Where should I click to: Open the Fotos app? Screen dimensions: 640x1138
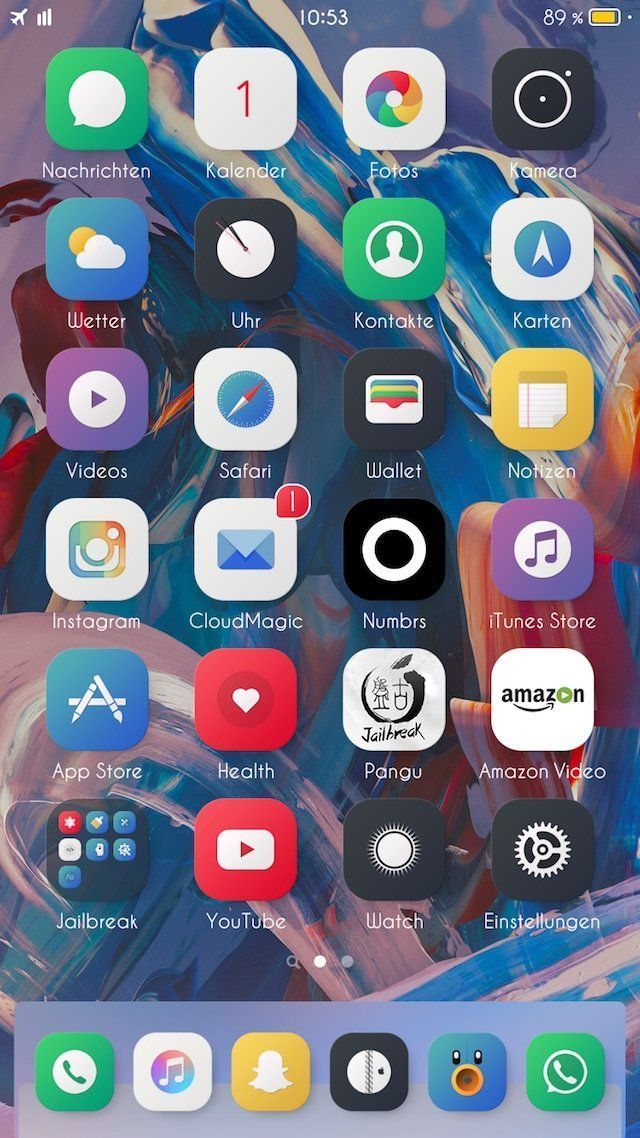393,99
